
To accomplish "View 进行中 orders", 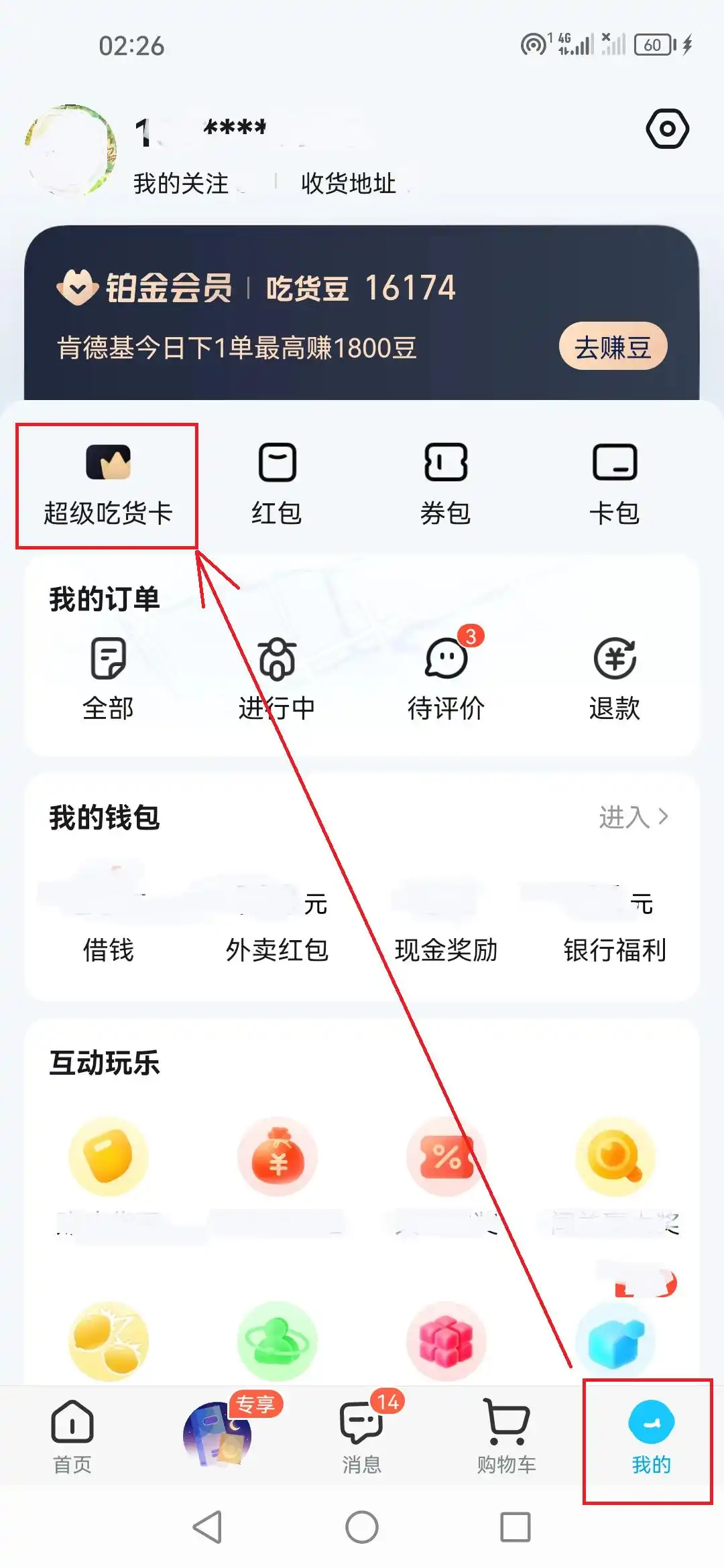I will (277, 678).
